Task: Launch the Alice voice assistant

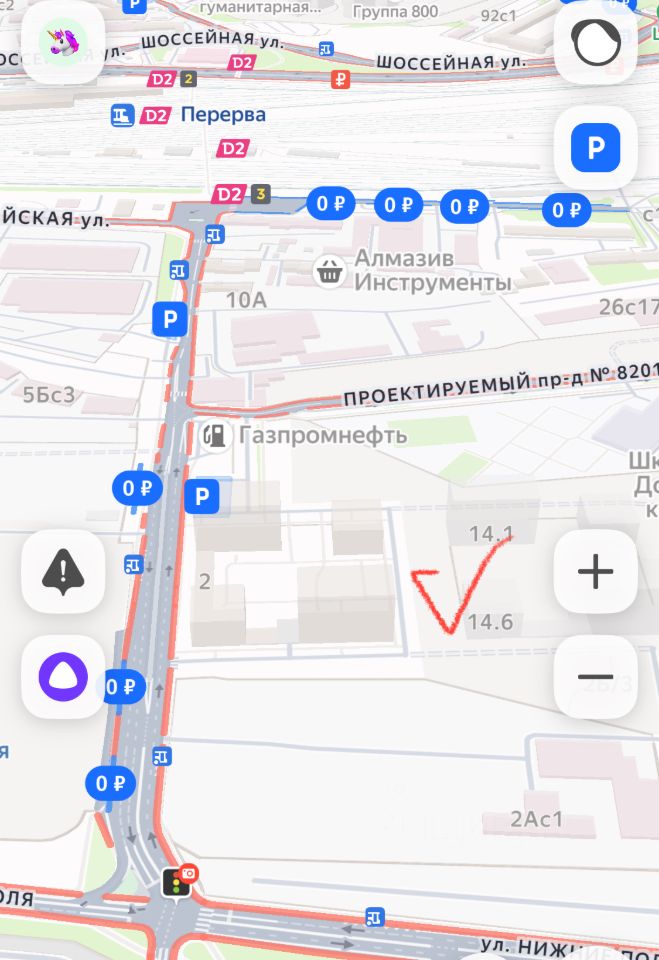Action: point(63,677)
